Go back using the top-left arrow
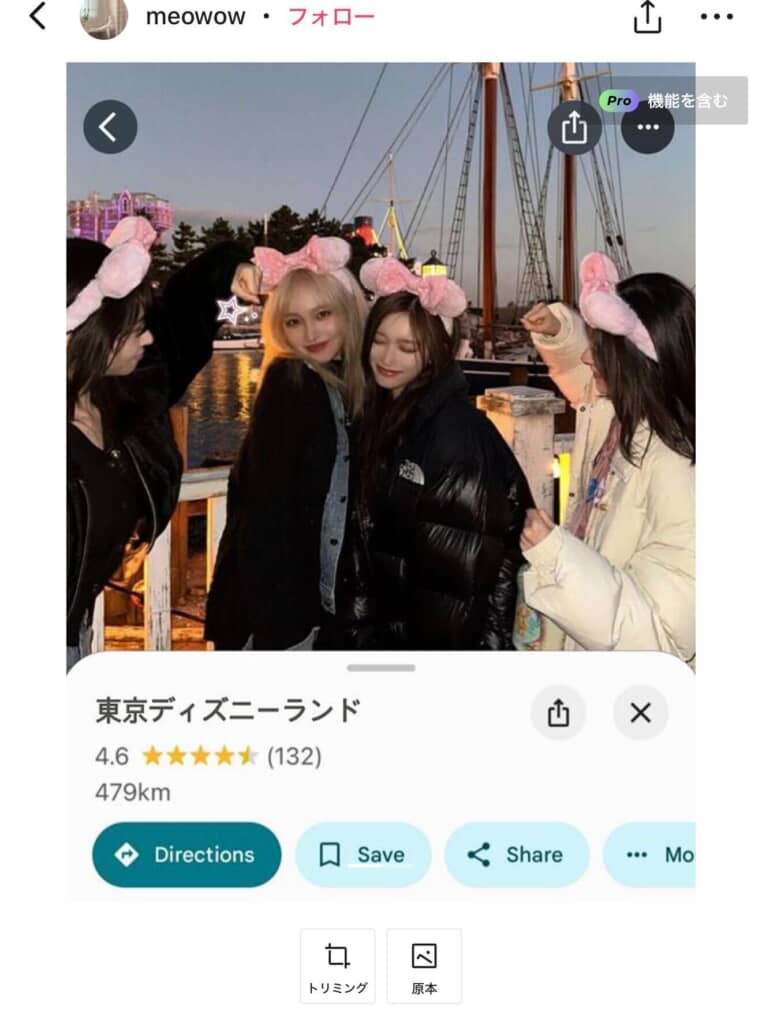 pos(37,17)
